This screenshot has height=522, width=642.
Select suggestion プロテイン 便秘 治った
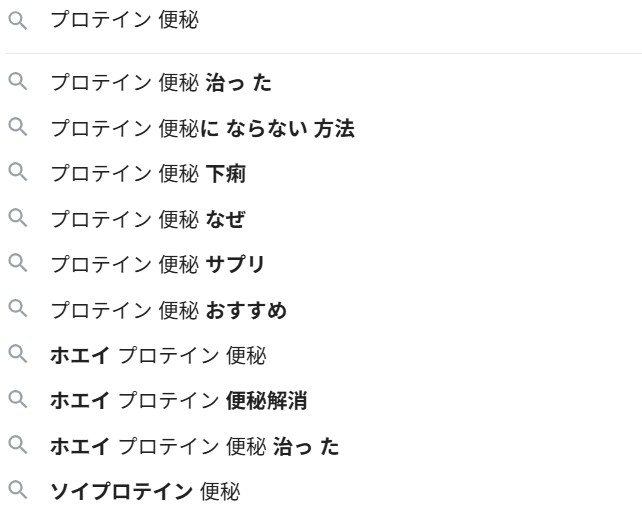pyautogui.click(x=160, y=83)
